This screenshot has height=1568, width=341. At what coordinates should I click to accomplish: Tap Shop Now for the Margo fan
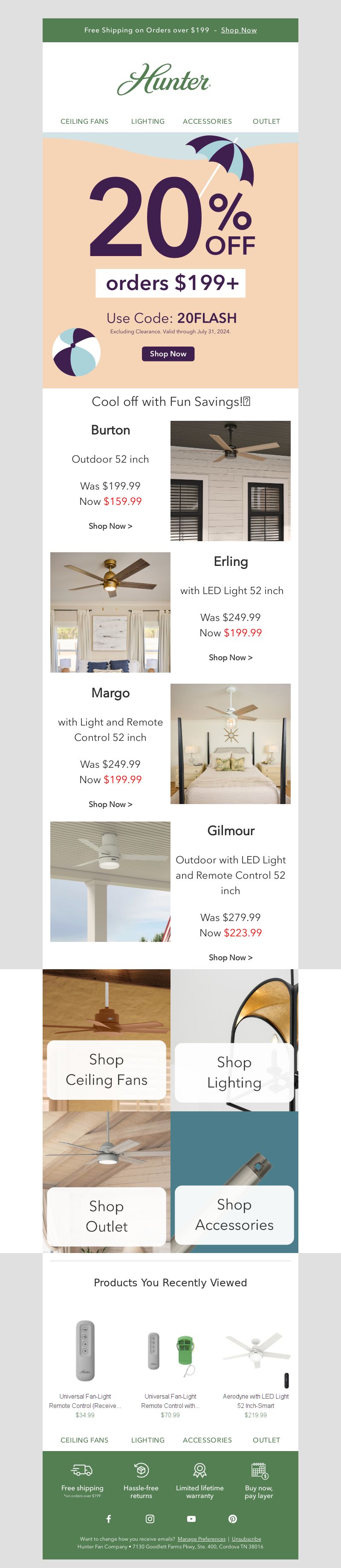tap(110, 804)
